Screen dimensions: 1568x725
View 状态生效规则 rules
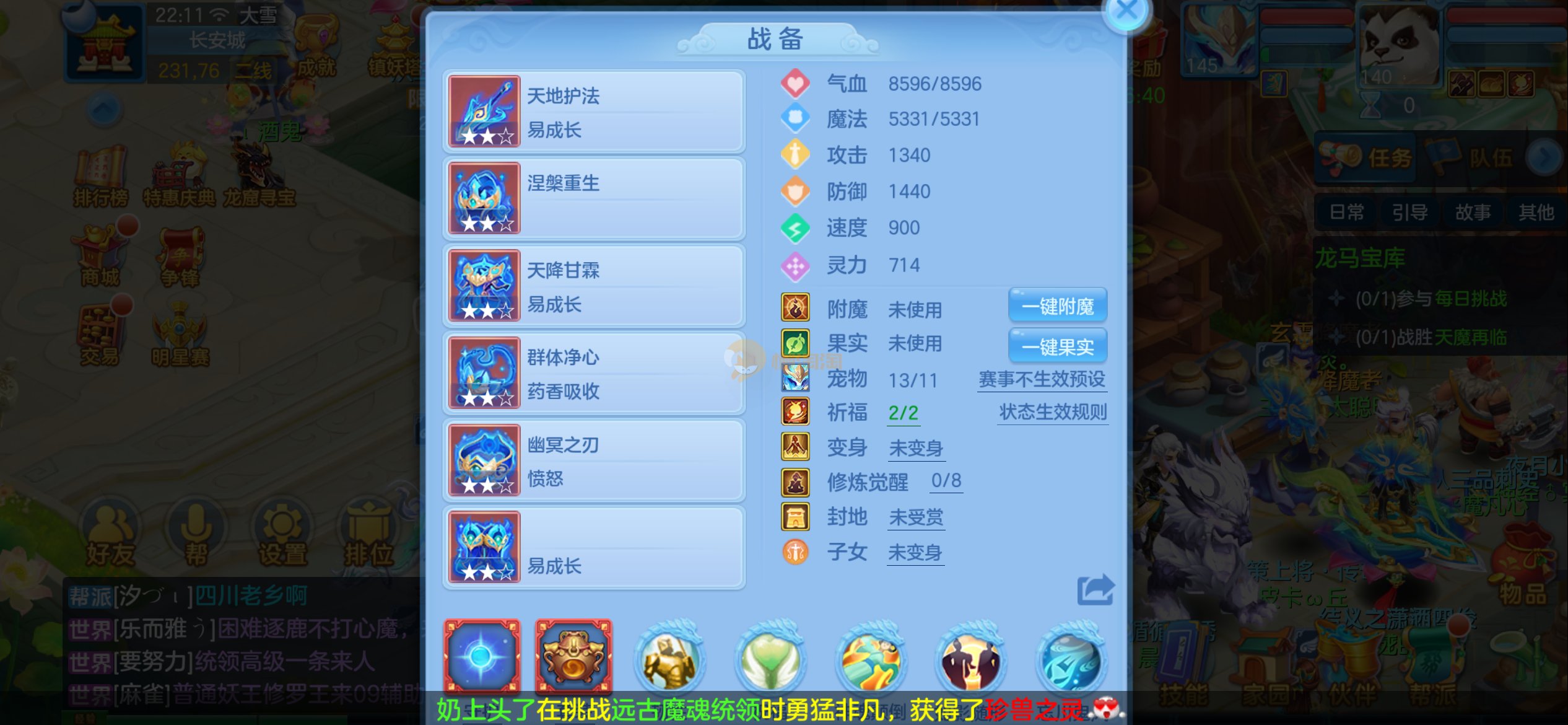1053,412
